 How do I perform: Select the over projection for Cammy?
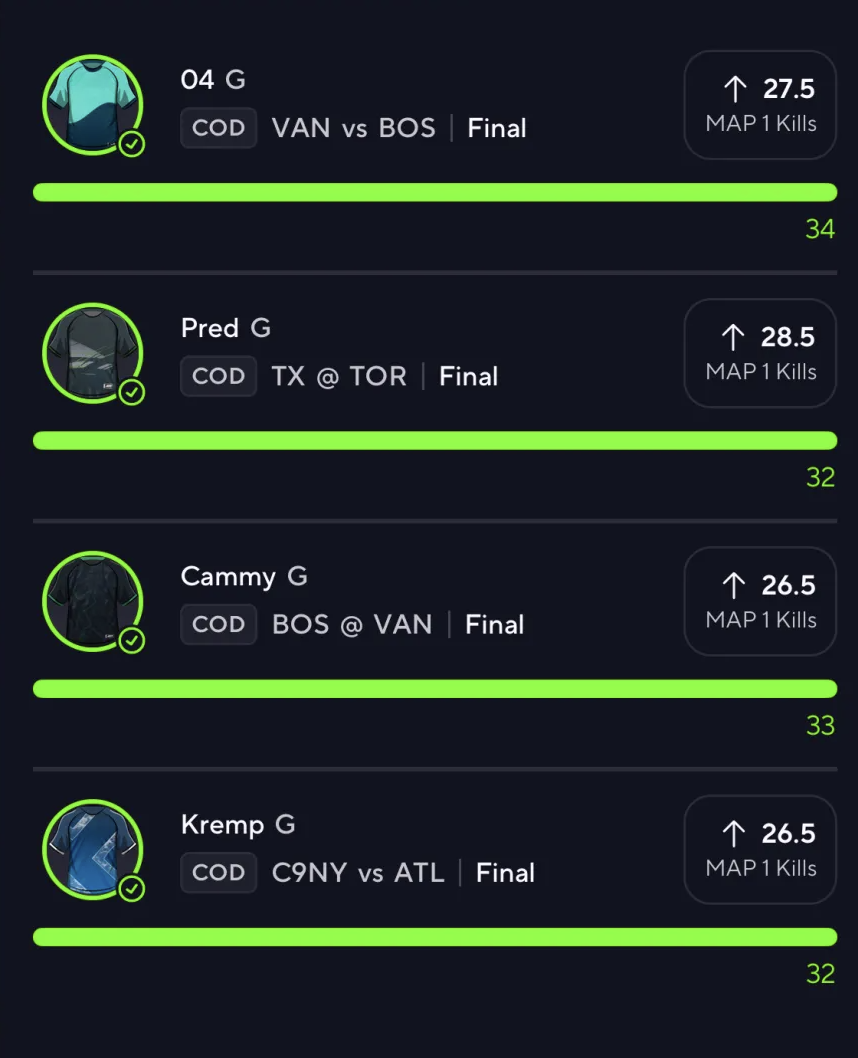[x=760, y=601]
